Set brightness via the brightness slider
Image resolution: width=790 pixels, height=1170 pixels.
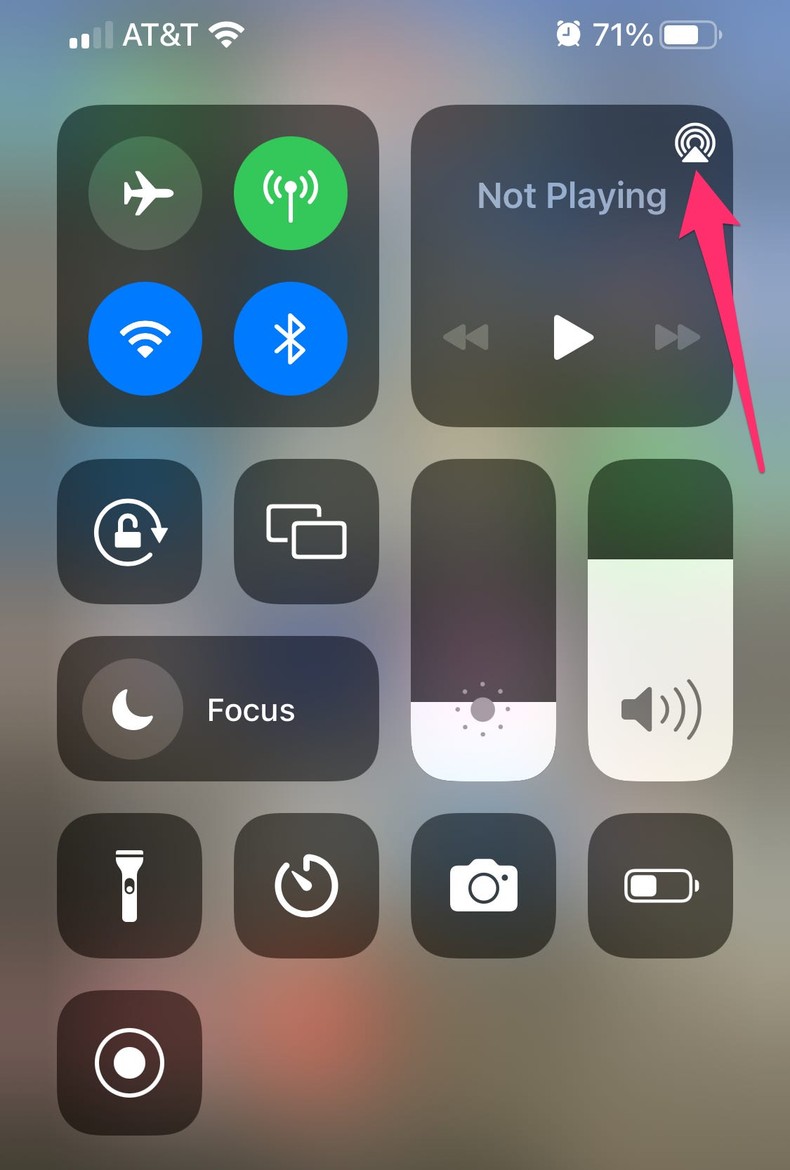pos(483,620)
